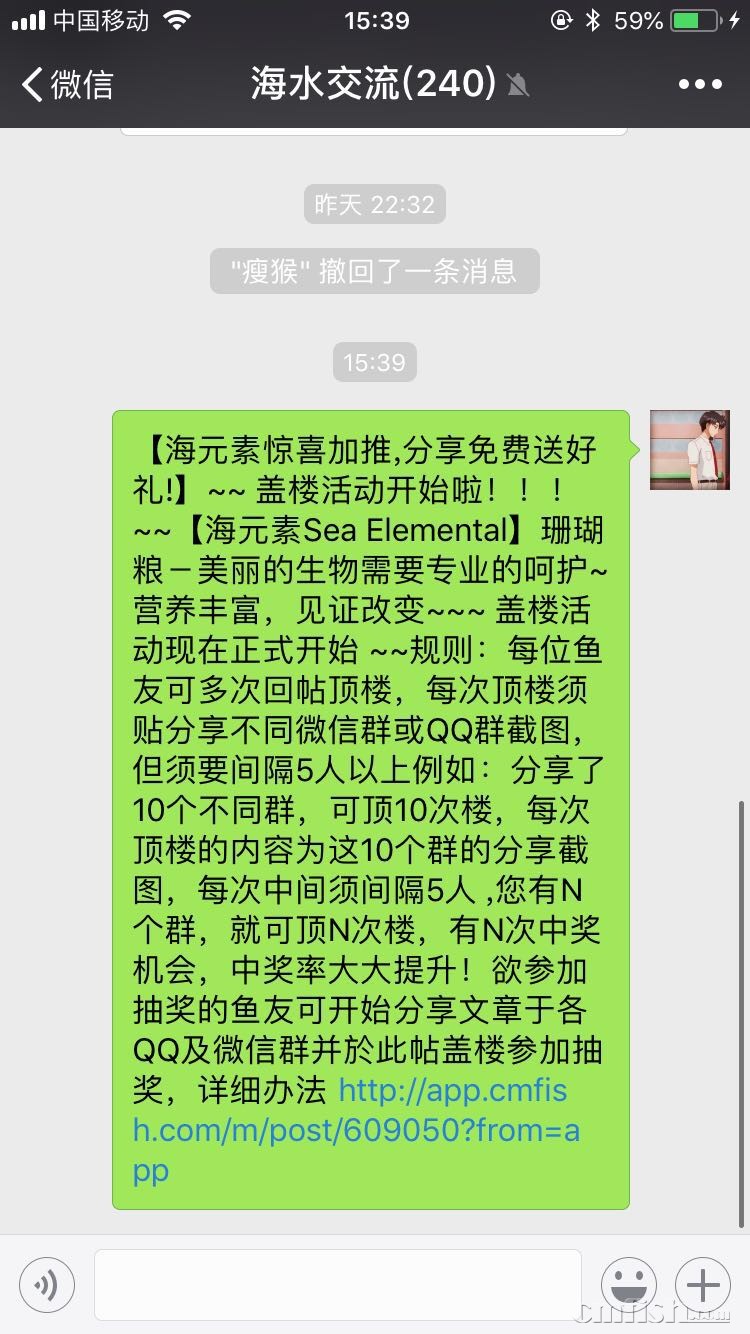The image size is (750, 1334).
Task: Tap the sender's avatar picture
Action: point(689,450)
